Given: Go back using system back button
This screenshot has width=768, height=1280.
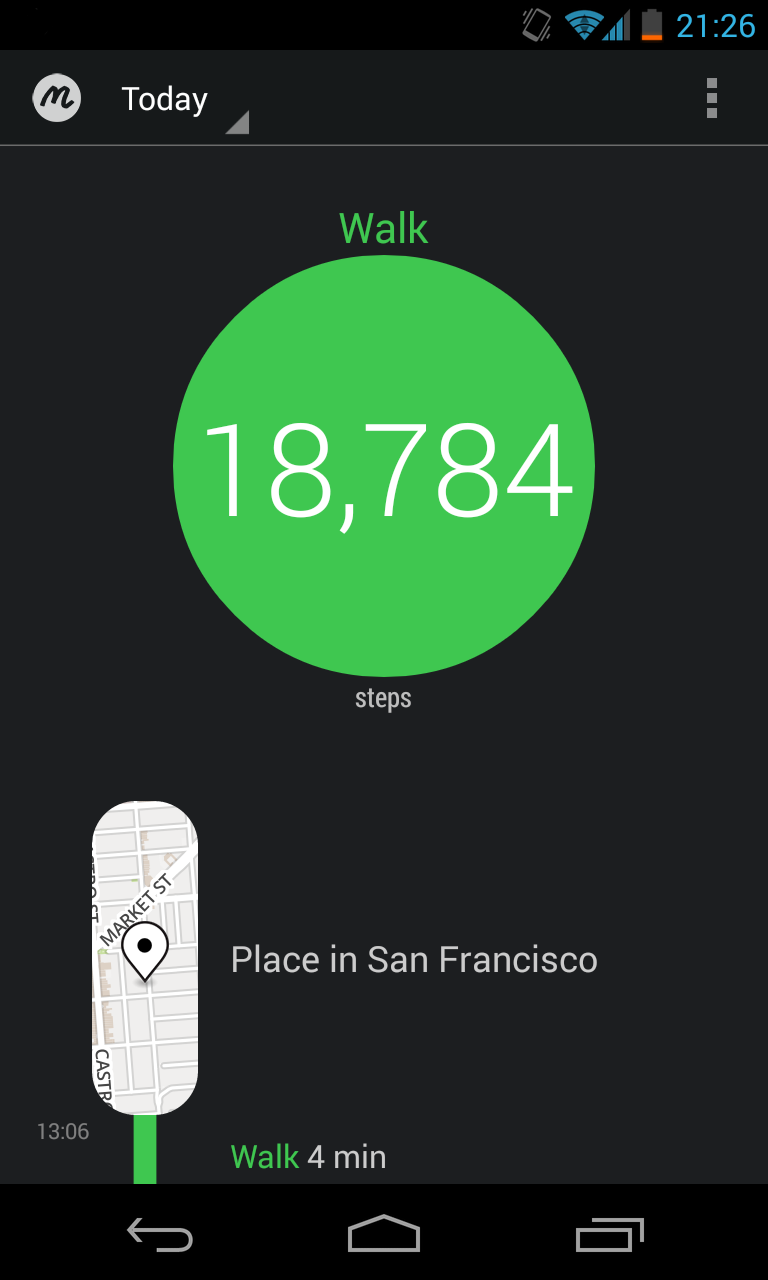Looking at the screenshot, I should click(159, 1234).
